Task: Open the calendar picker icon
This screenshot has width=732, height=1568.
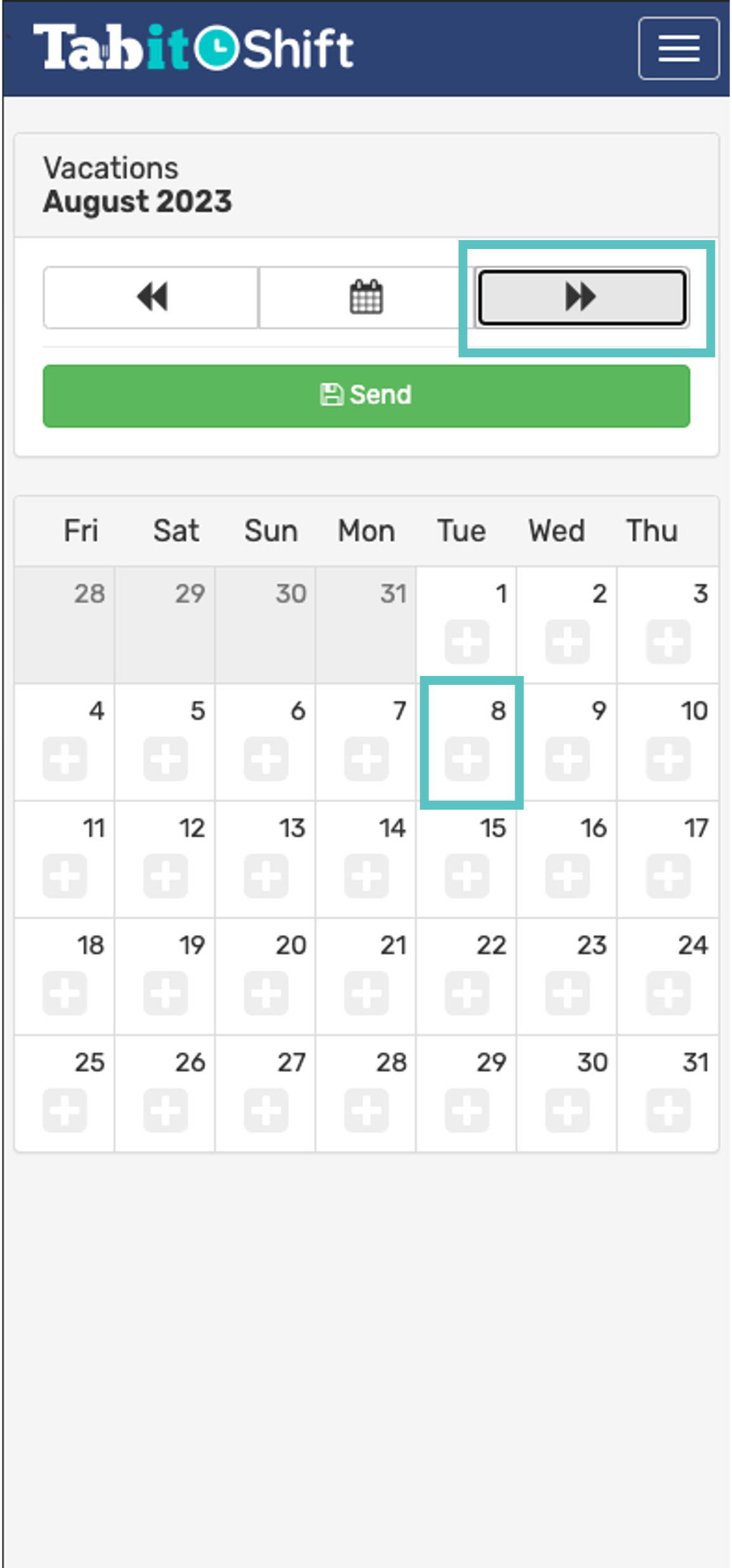Action: click(x=366, y=298)
